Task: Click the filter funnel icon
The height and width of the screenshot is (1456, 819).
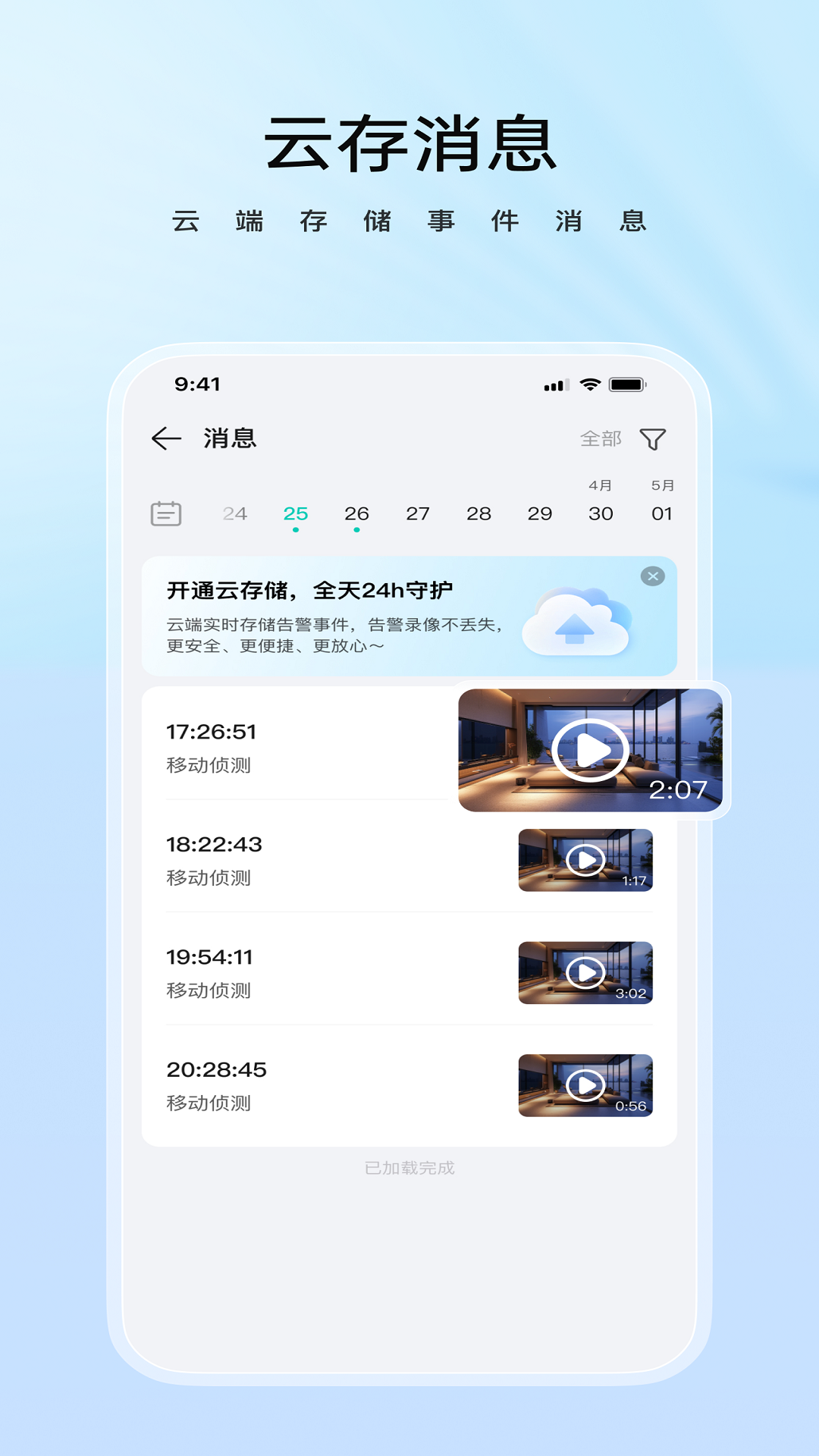Action: (654, 438)
